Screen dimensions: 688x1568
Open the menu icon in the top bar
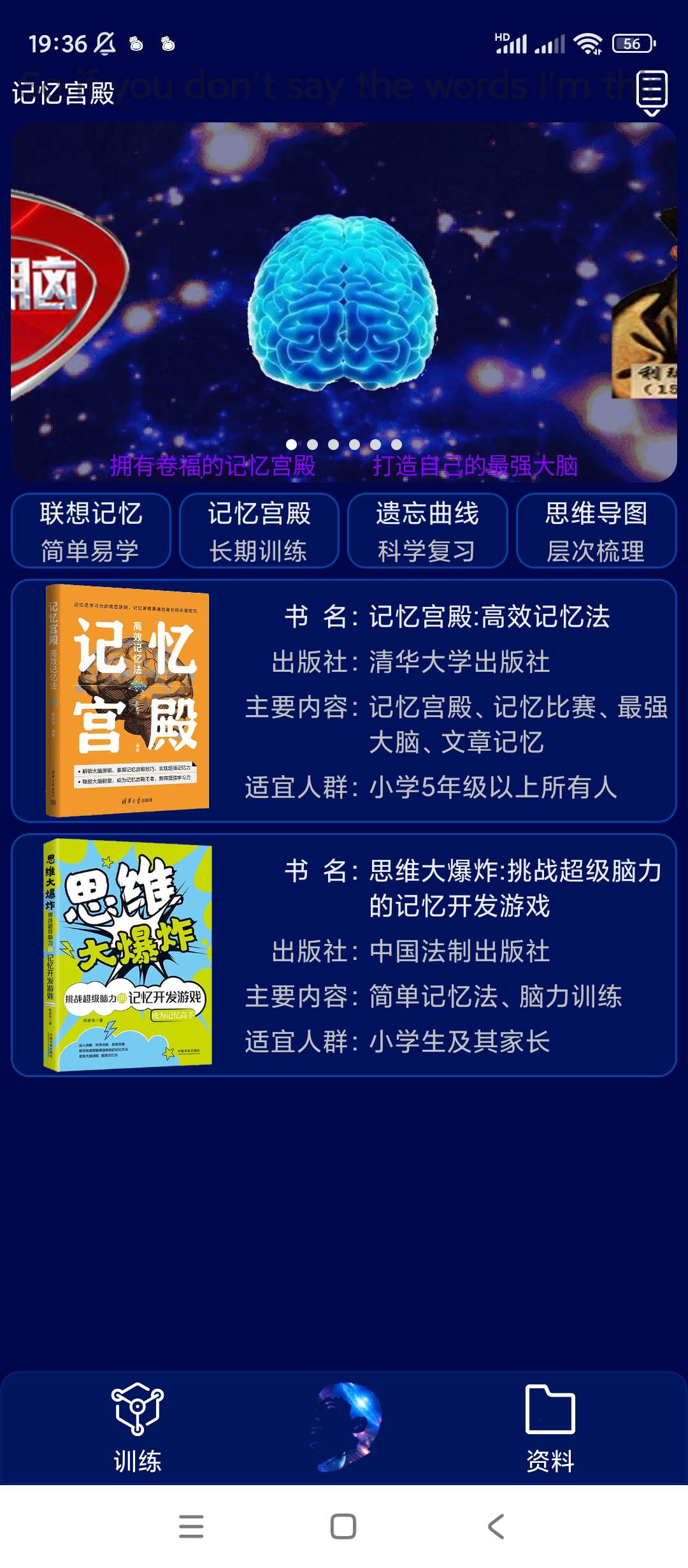(651, 93)
